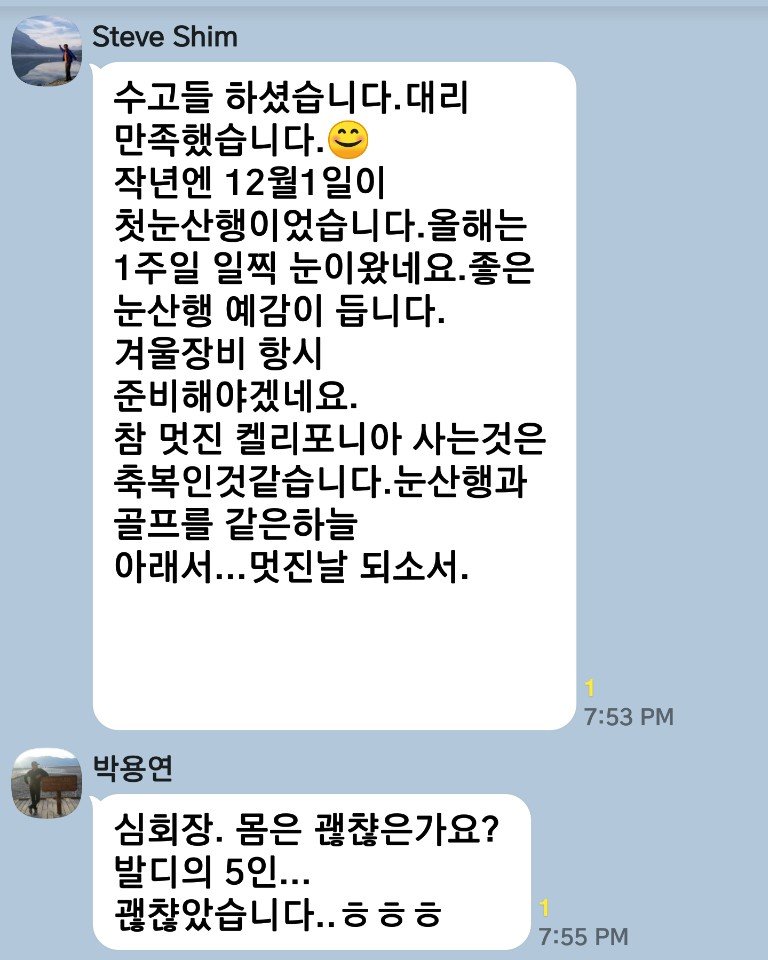This screenshot has width=768, height=960.
Task: Open Steve Shim's profile picture
Action: point(46,50)
